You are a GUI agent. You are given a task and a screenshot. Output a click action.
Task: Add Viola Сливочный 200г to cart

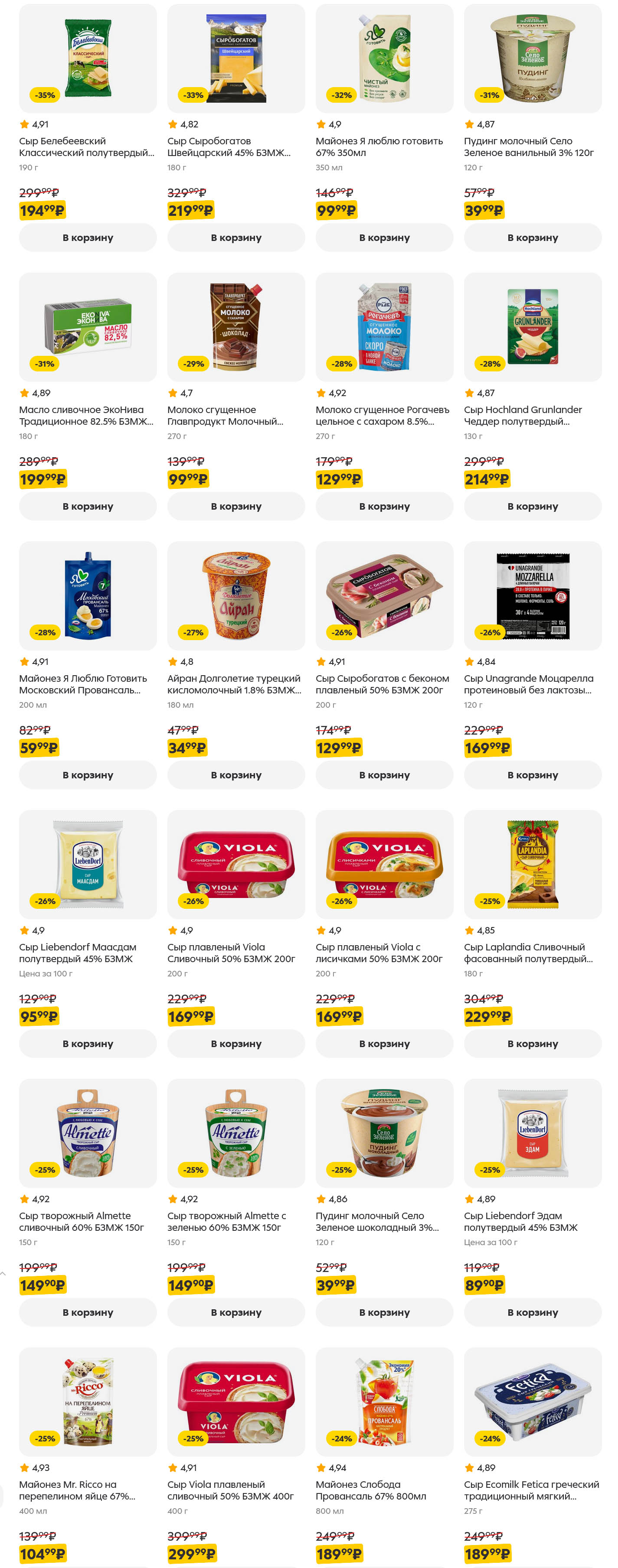235,1043
